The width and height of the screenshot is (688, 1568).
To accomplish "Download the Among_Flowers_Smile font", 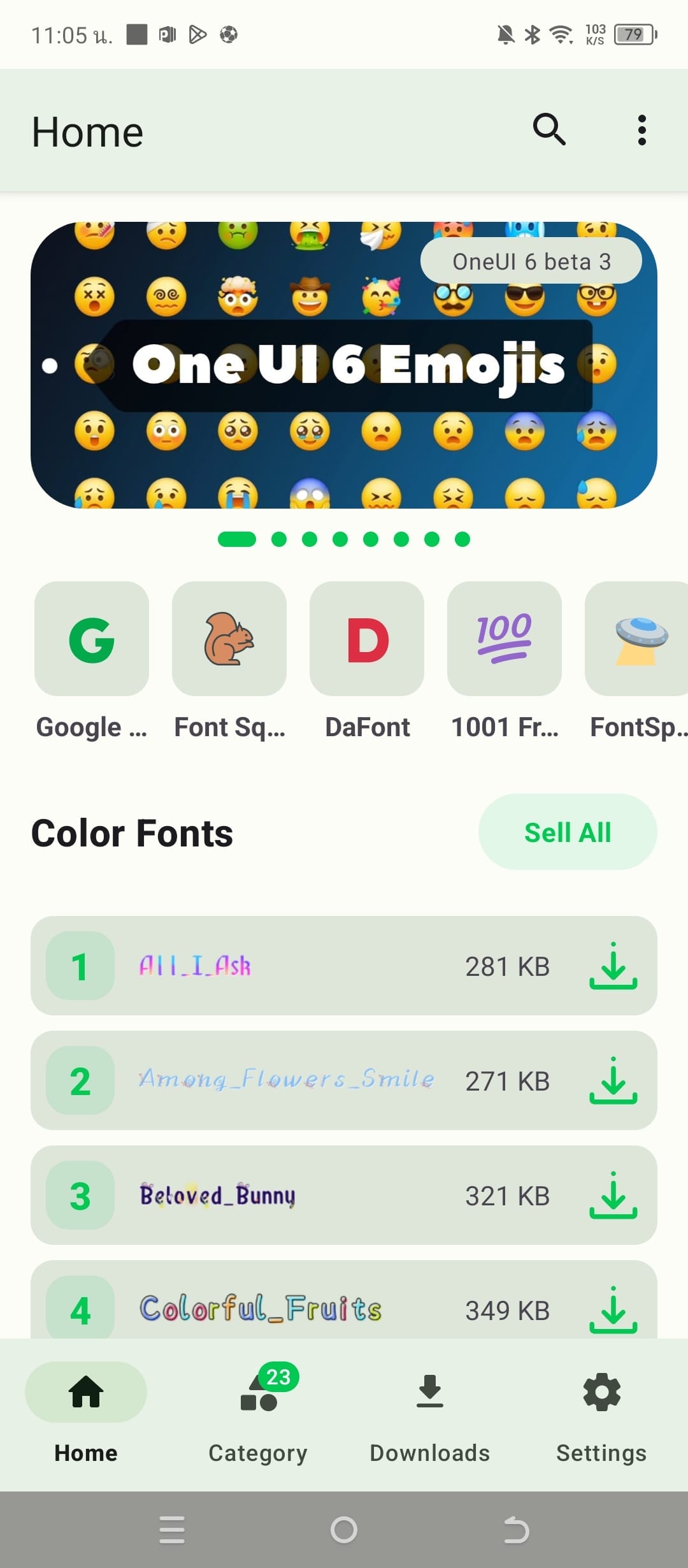I will (x=613, y=1080).
